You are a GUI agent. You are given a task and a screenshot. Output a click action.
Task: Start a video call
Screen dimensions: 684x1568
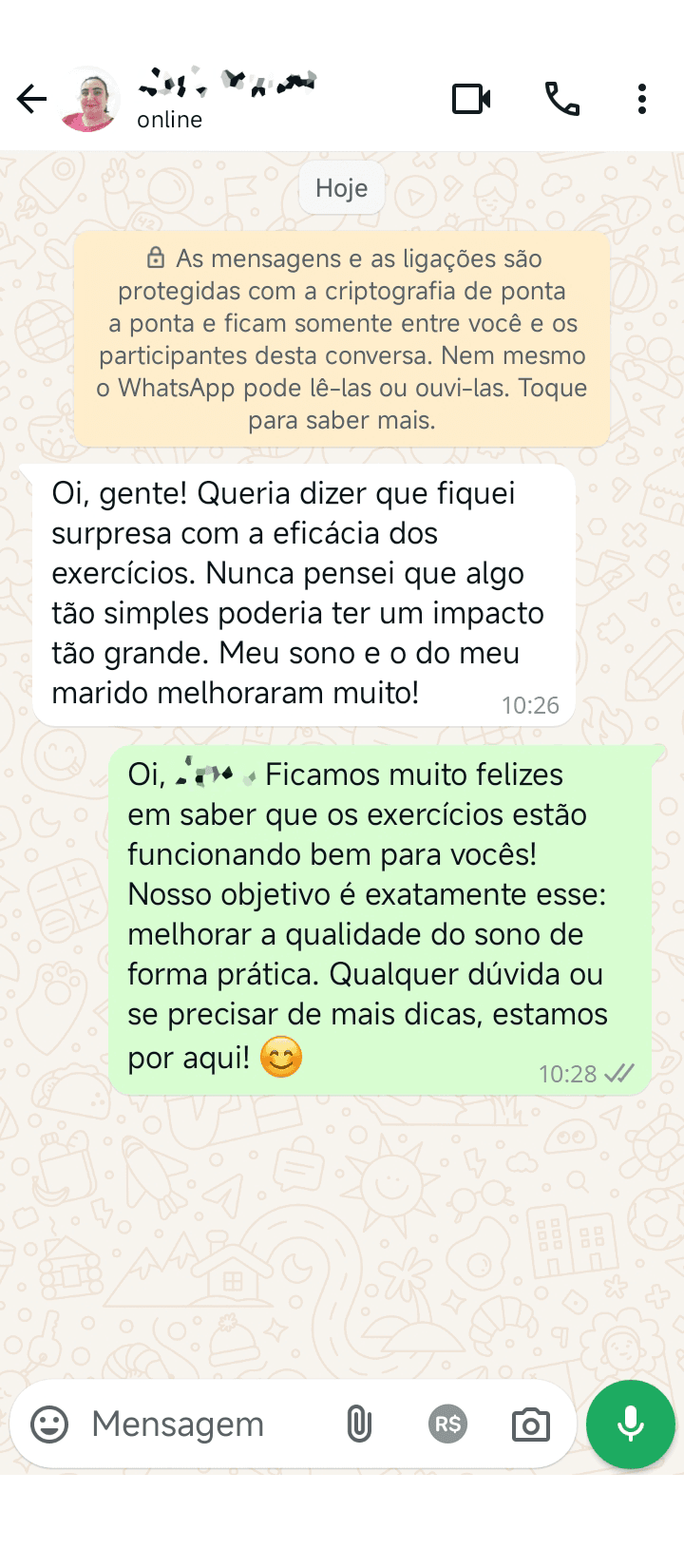471,99
